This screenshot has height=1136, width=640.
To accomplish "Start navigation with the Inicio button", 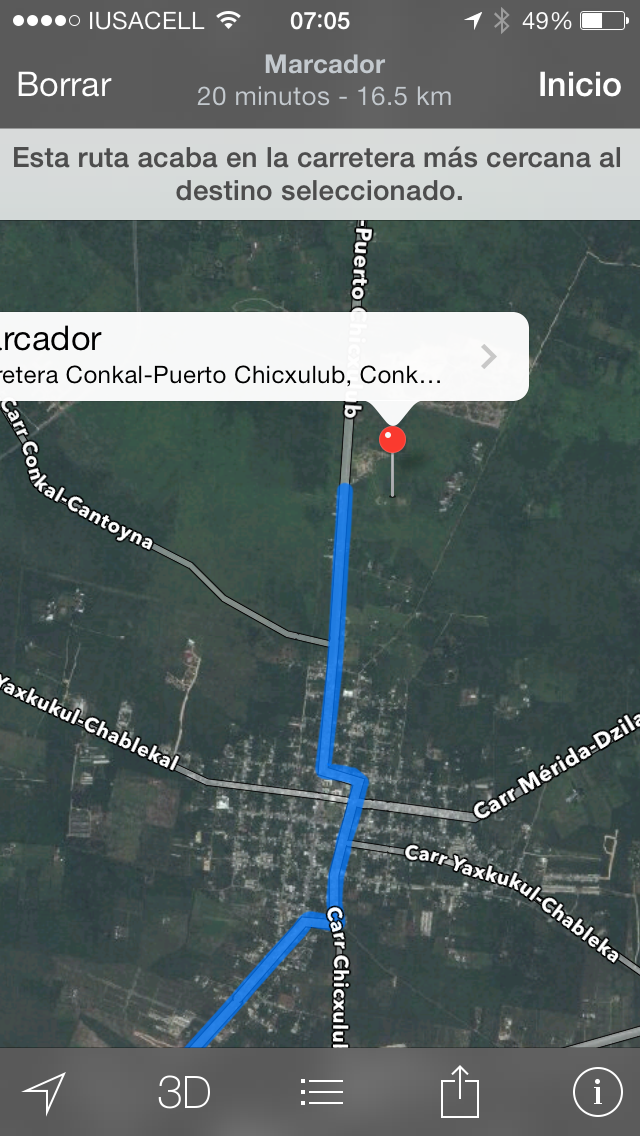I will (x=579, y=85).
